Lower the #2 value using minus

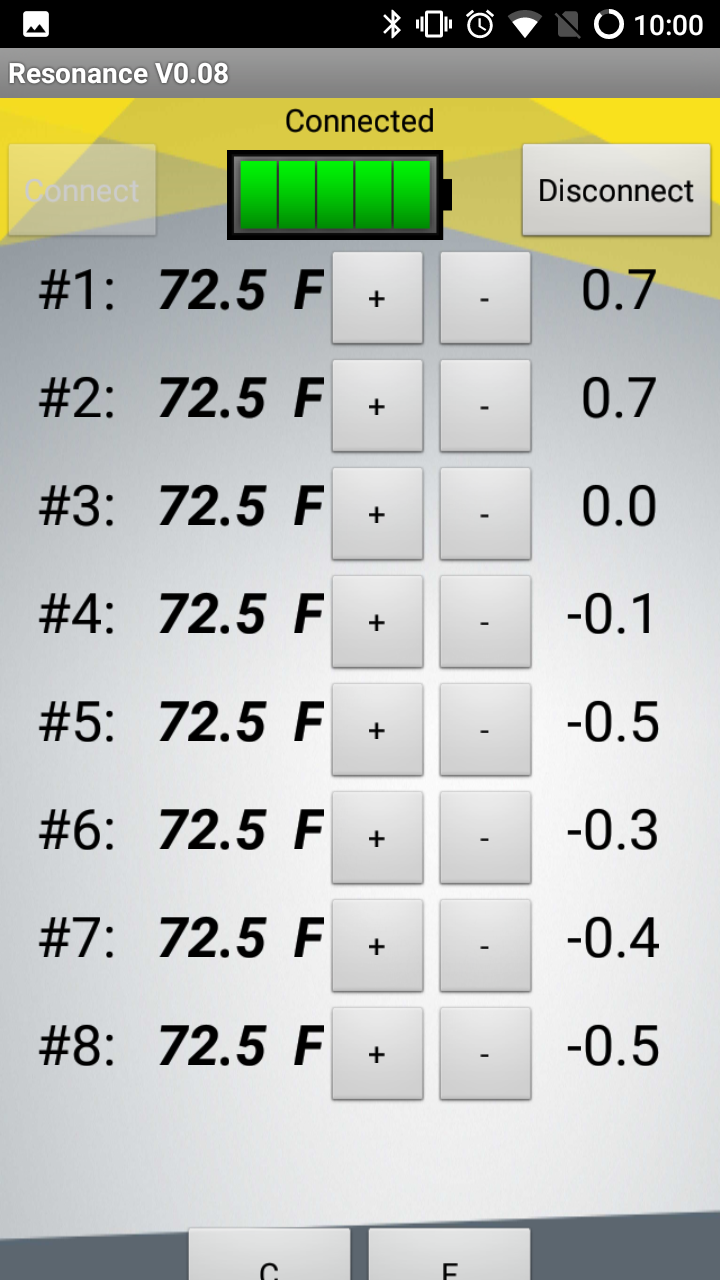pyautogui.click(x=485, y=406)
